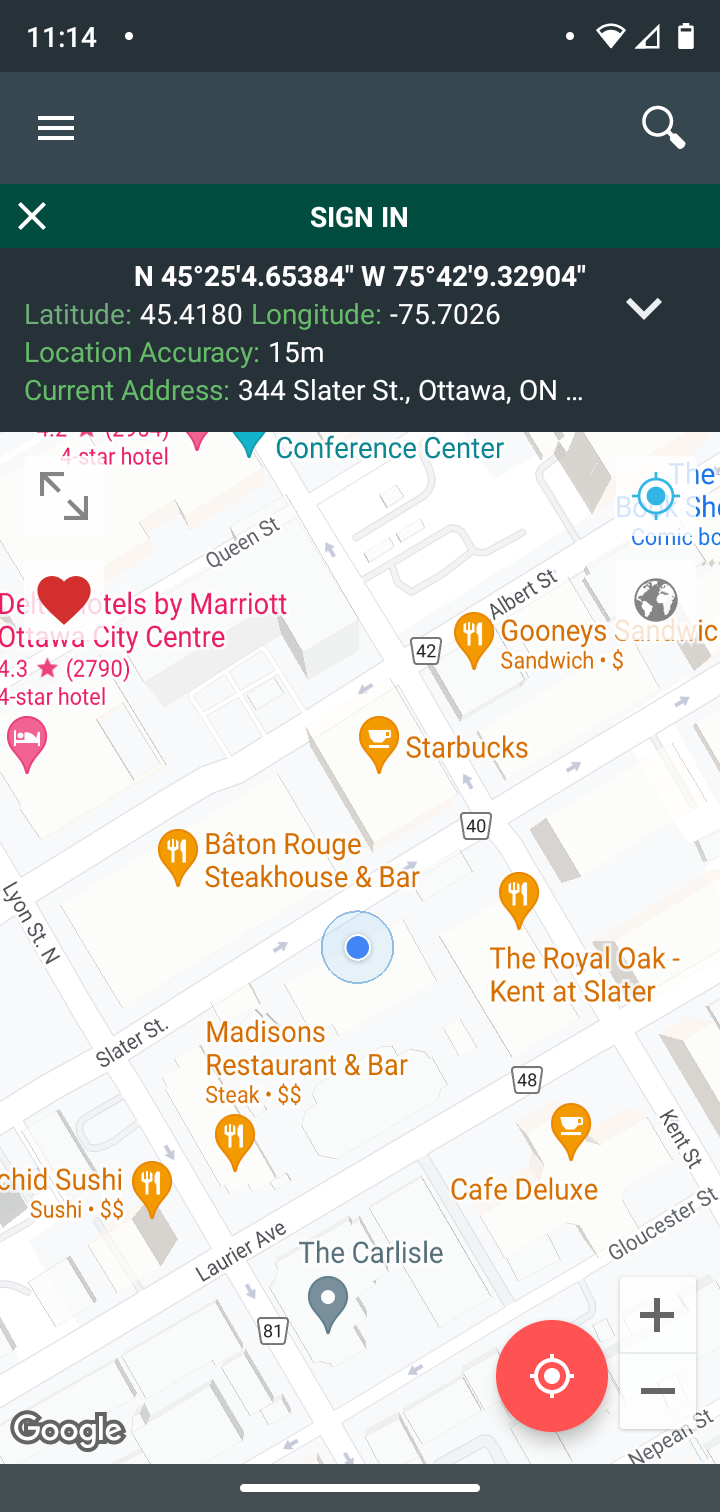Save location with the red heart
720x1512 pixels.
(x=64, y=598)
